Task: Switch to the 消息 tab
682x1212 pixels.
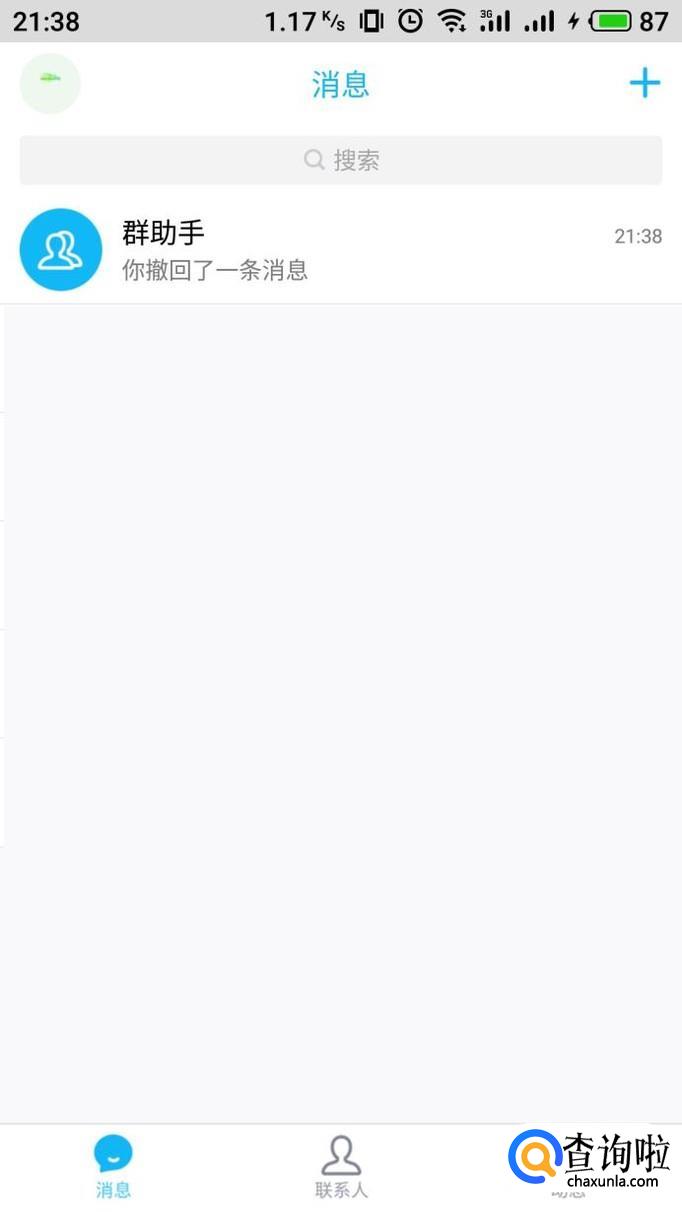Action: click(113, 1166)
